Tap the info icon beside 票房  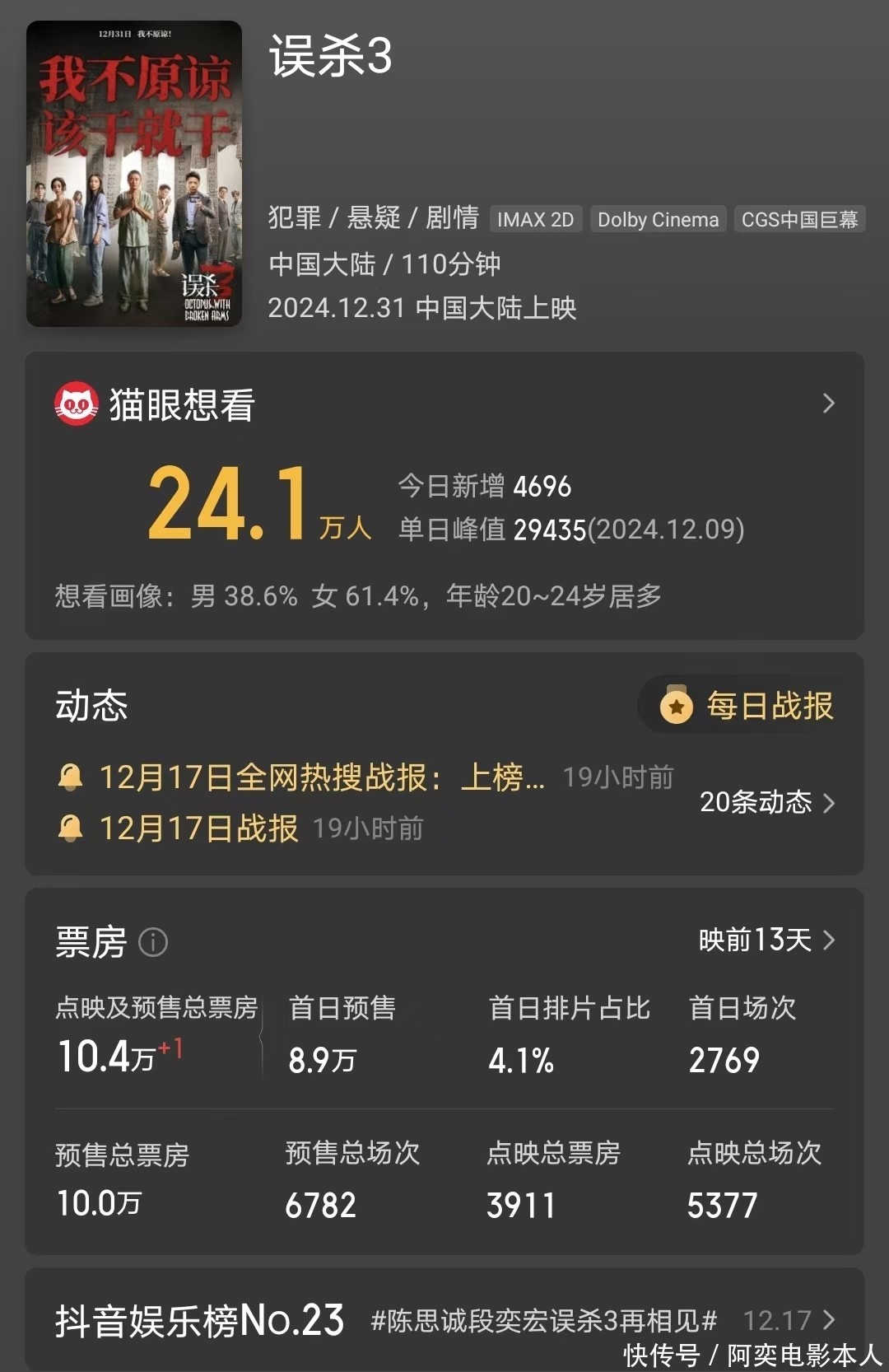(x=153, y=942)
